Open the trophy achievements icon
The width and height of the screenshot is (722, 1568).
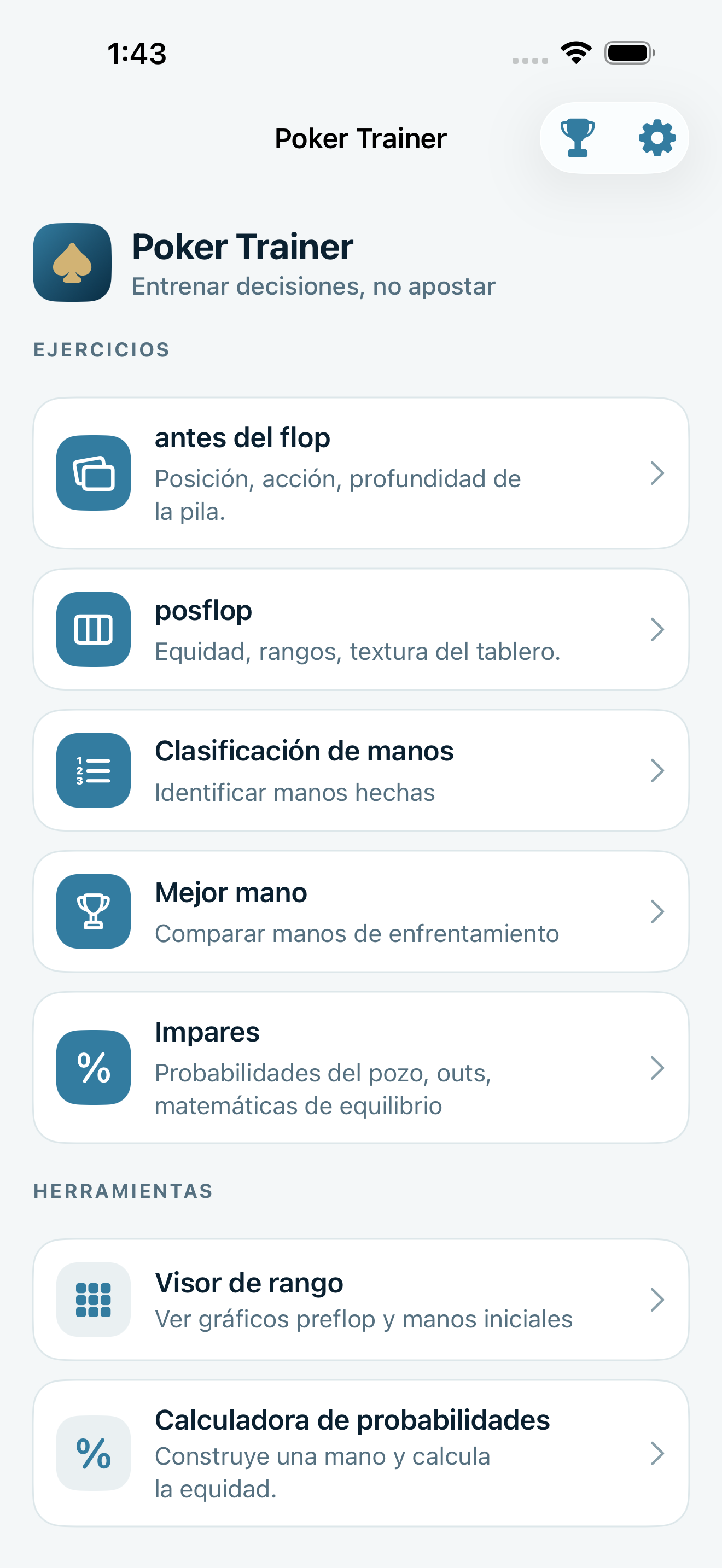[577, 138]
